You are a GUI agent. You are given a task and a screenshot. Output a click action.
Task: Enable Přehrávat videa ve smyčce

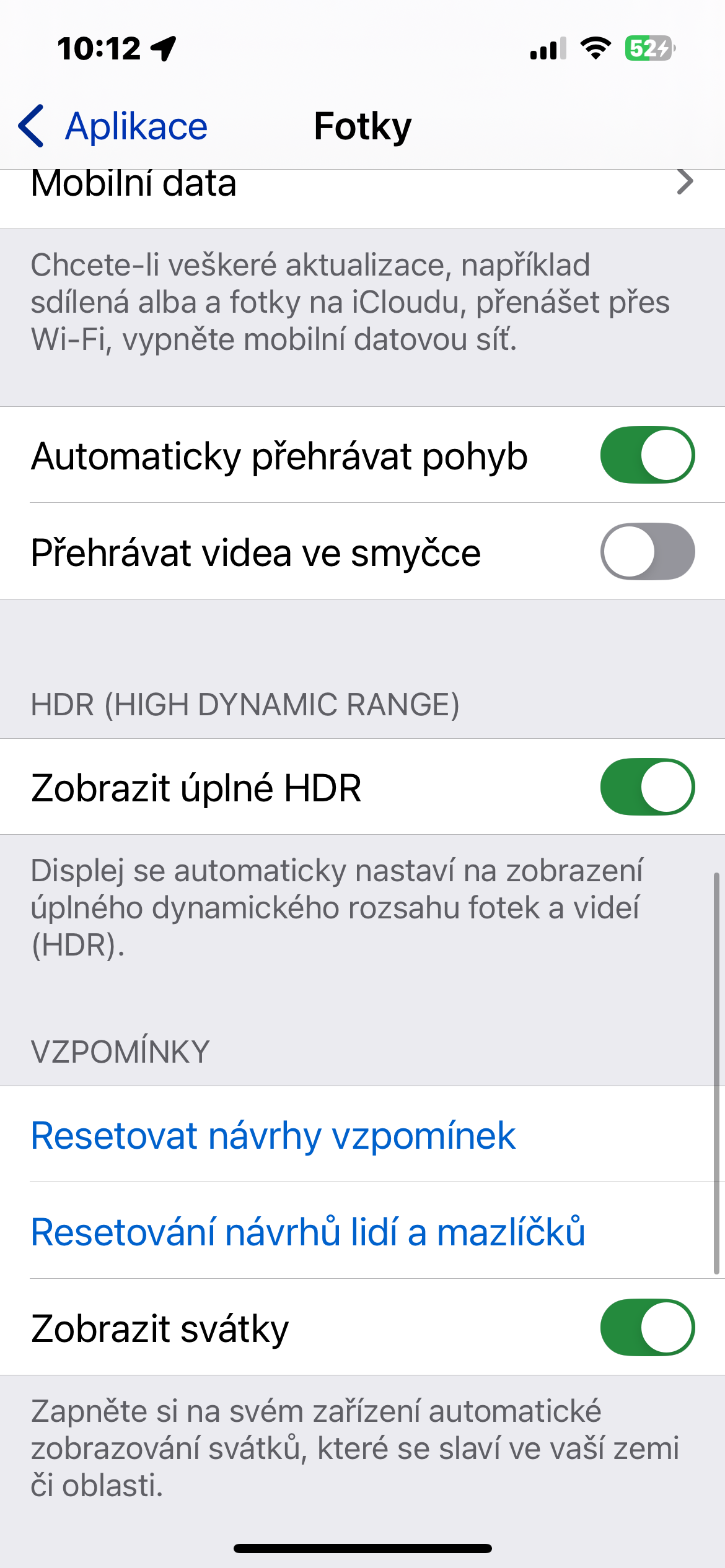click(646, 552)
